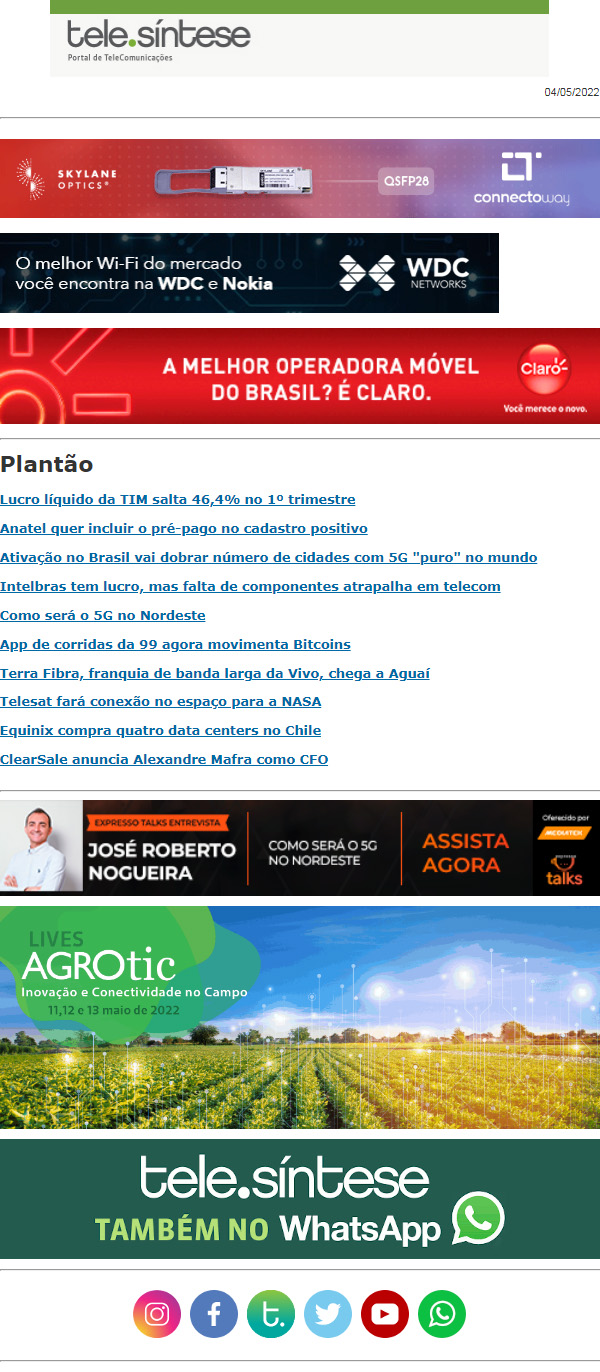The height and width of the screenshot is (1372, 600).
Task: Open the ClearSale Alexandre Mafra CFO link
Action: [164, 759]
